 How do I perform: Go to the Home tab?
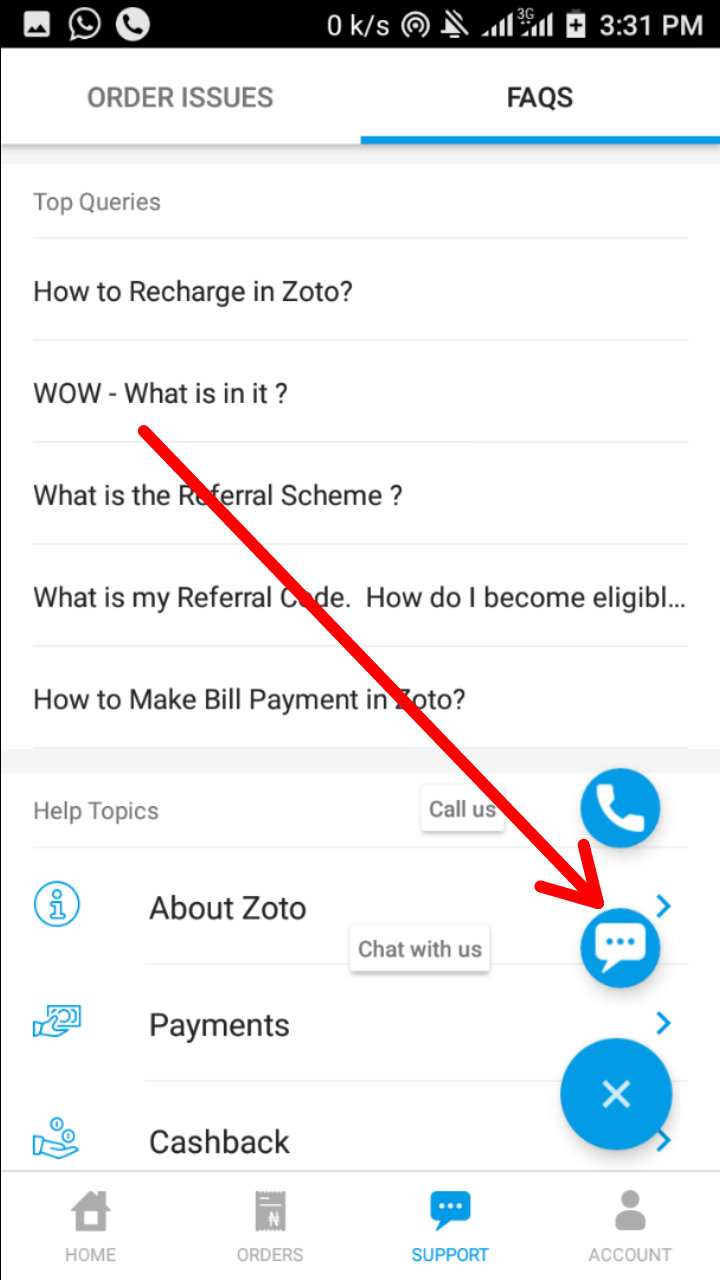click(x=90, y=1226)
